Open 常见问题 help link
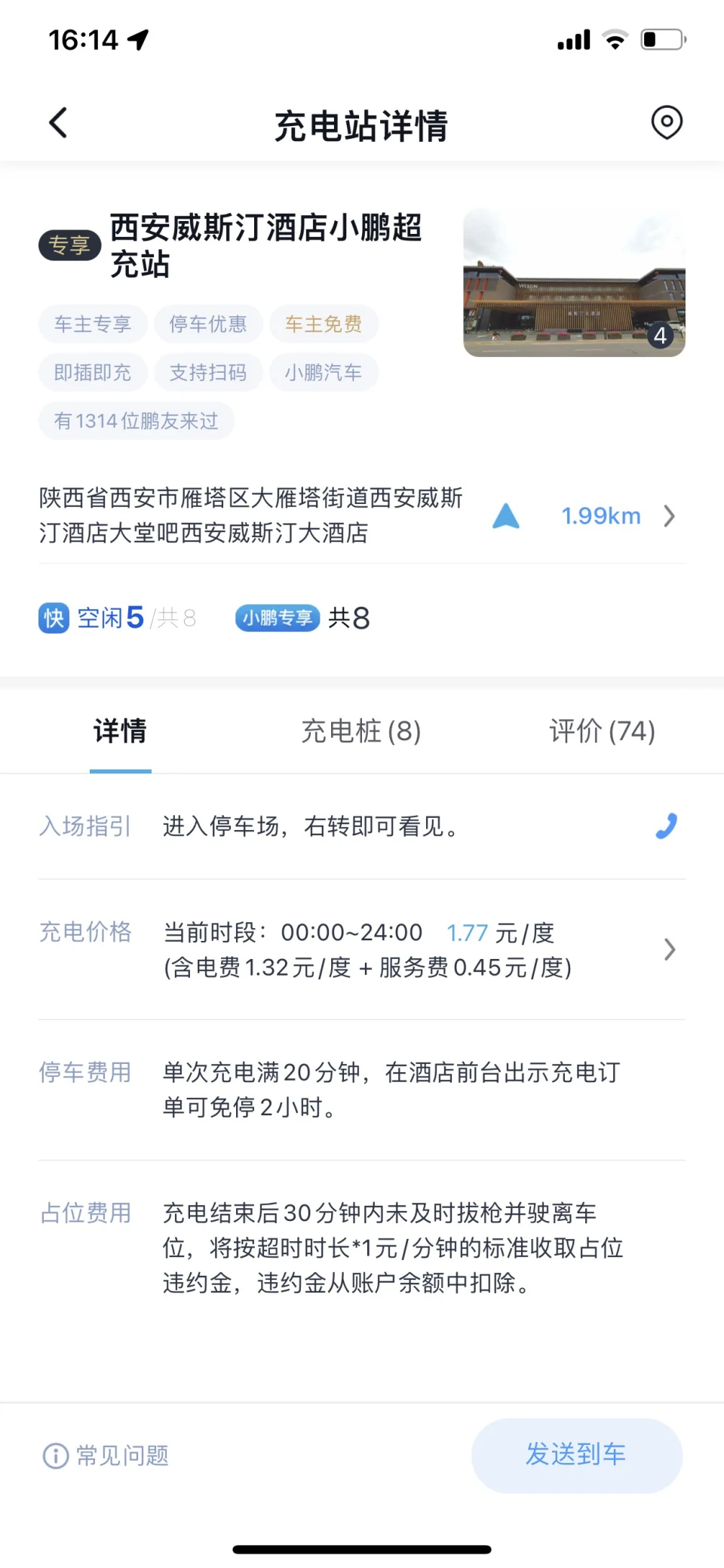The height and width of the screenshot is (1568, 724). pyautogui.click(x=106, y=1456)
